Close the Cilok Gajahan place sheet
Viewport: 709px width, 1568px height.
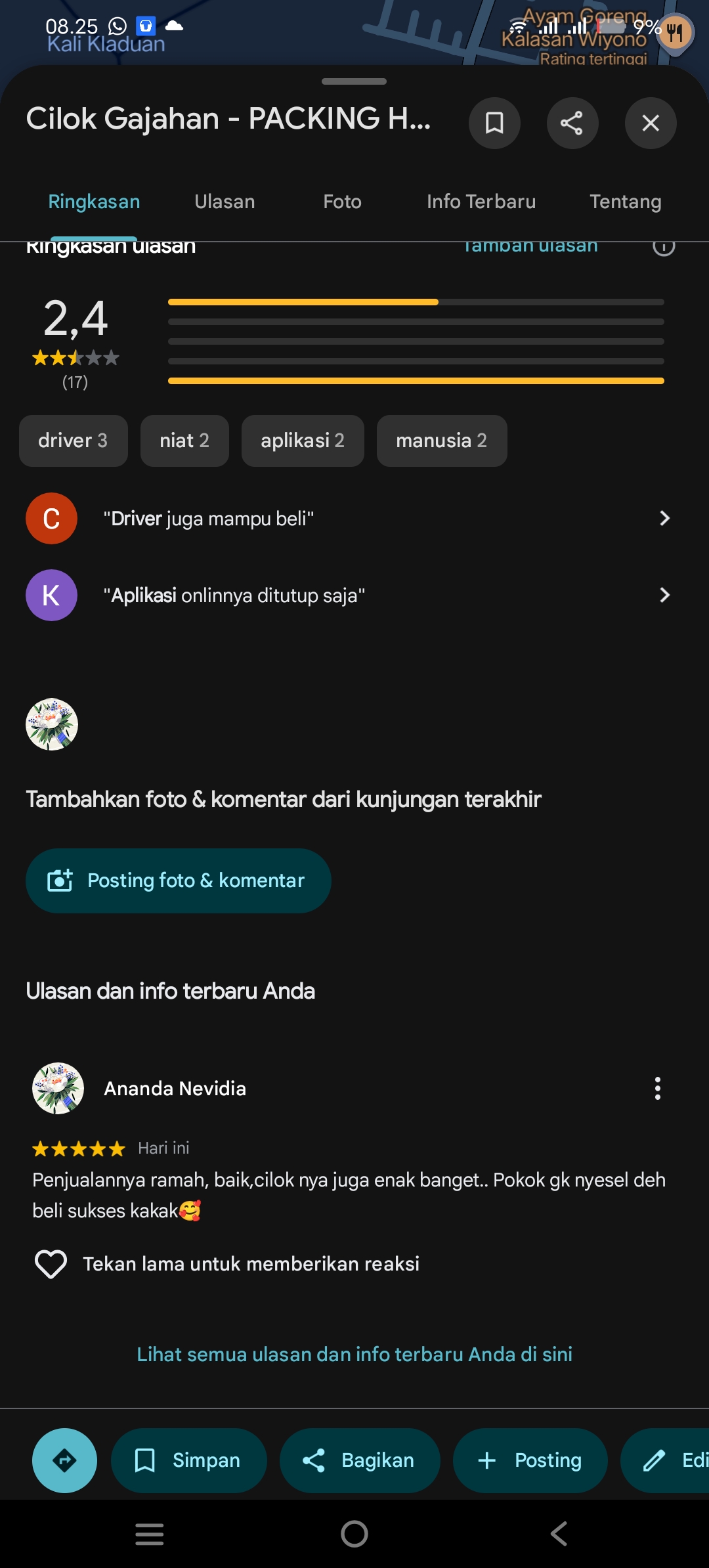pos(650,123)
